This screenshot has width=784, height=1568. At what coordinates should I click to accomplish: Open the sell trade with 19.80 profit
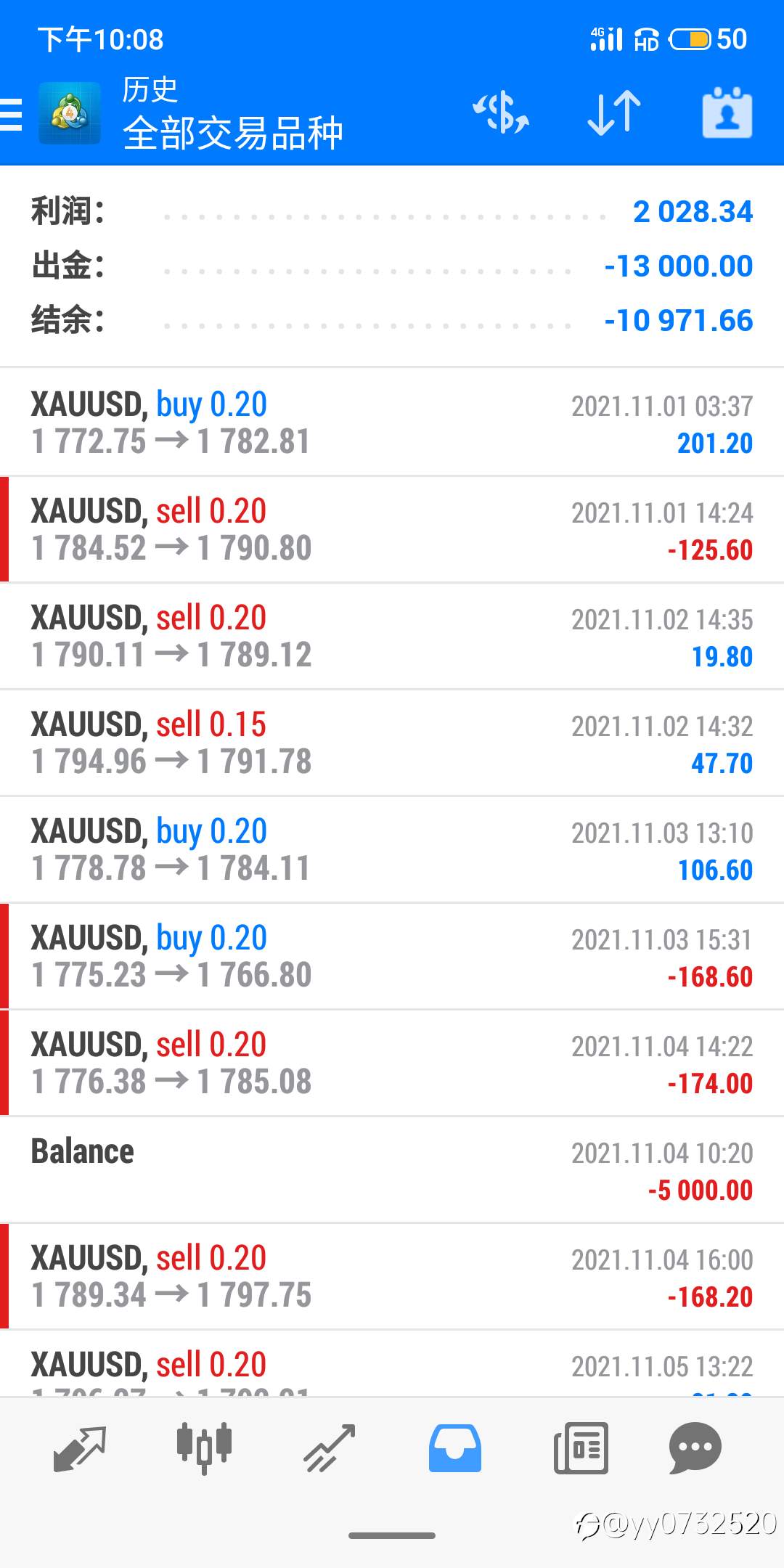pos(392,636)
